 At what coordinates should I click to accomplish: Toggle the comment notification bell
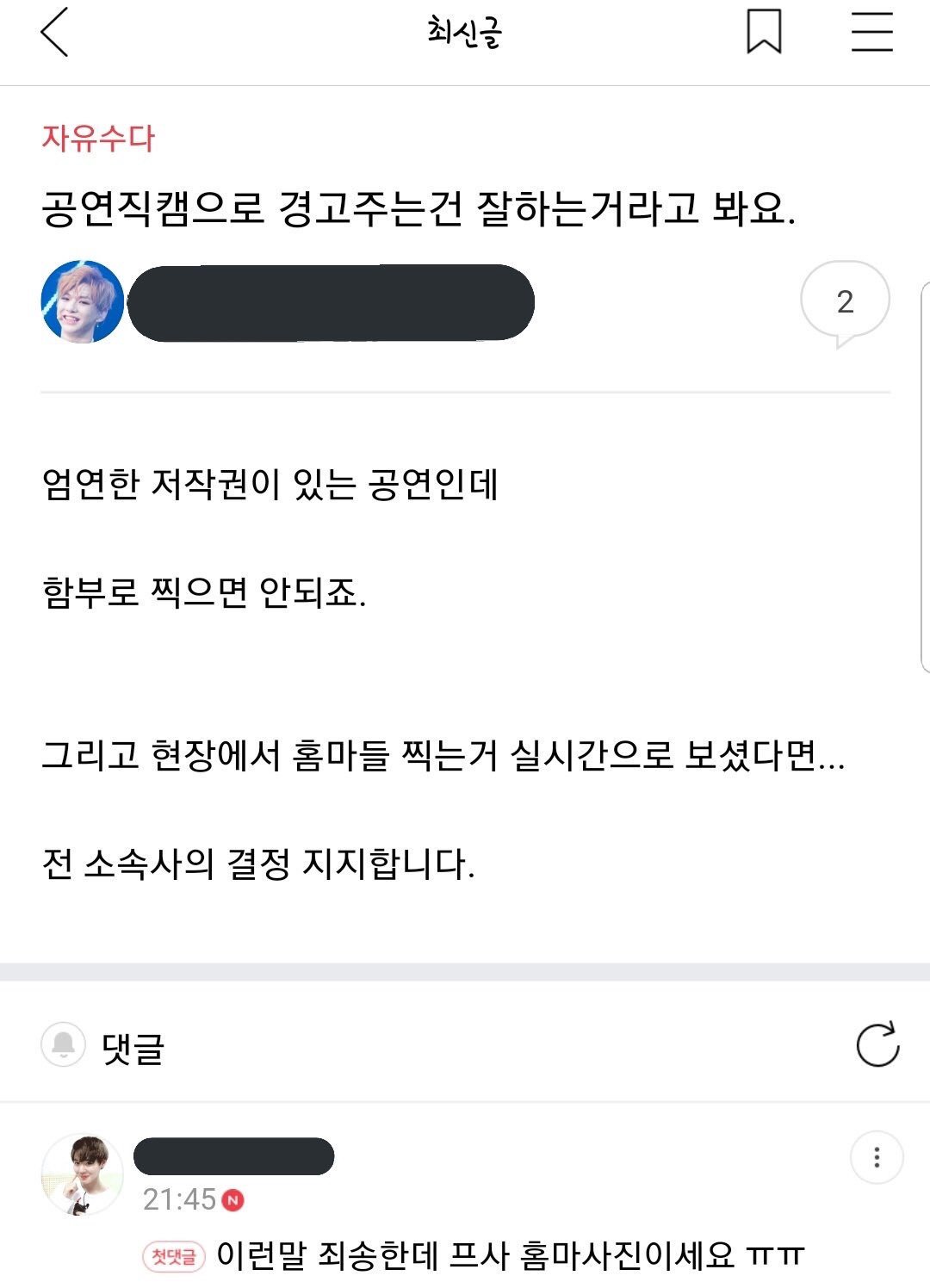point(64,1045)
